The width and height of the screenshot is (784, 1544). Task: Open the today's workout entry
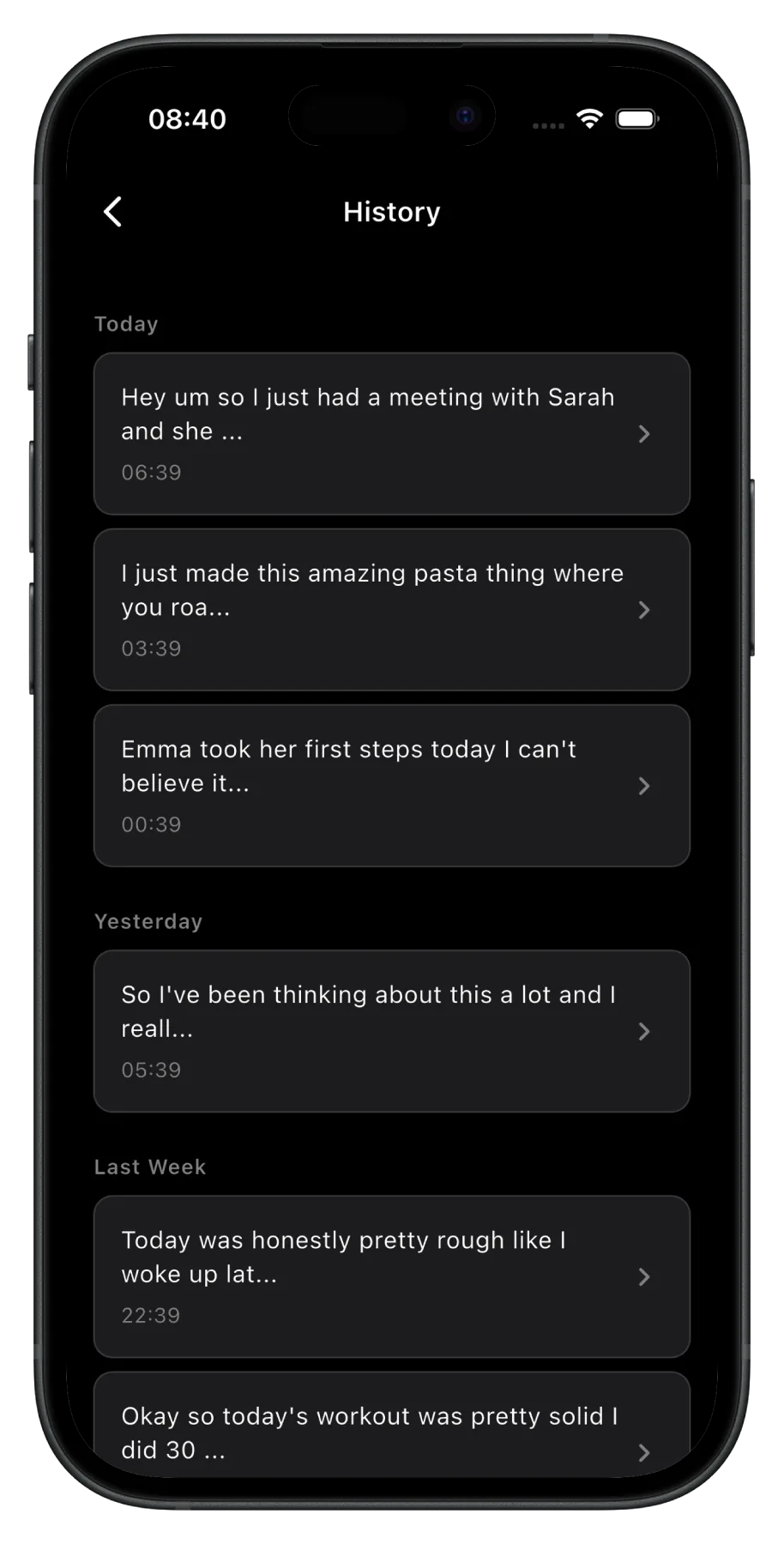click(391, 1431)
